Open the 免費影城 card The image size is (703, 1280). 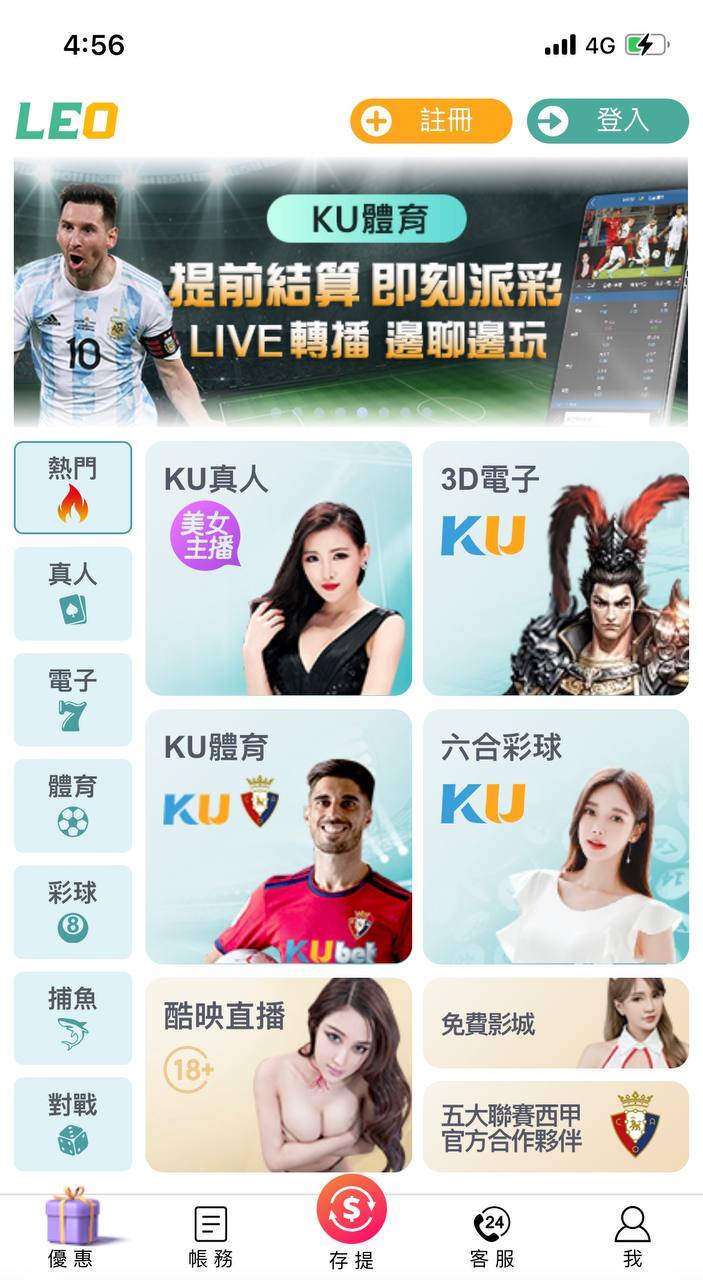coord(555,1023)
